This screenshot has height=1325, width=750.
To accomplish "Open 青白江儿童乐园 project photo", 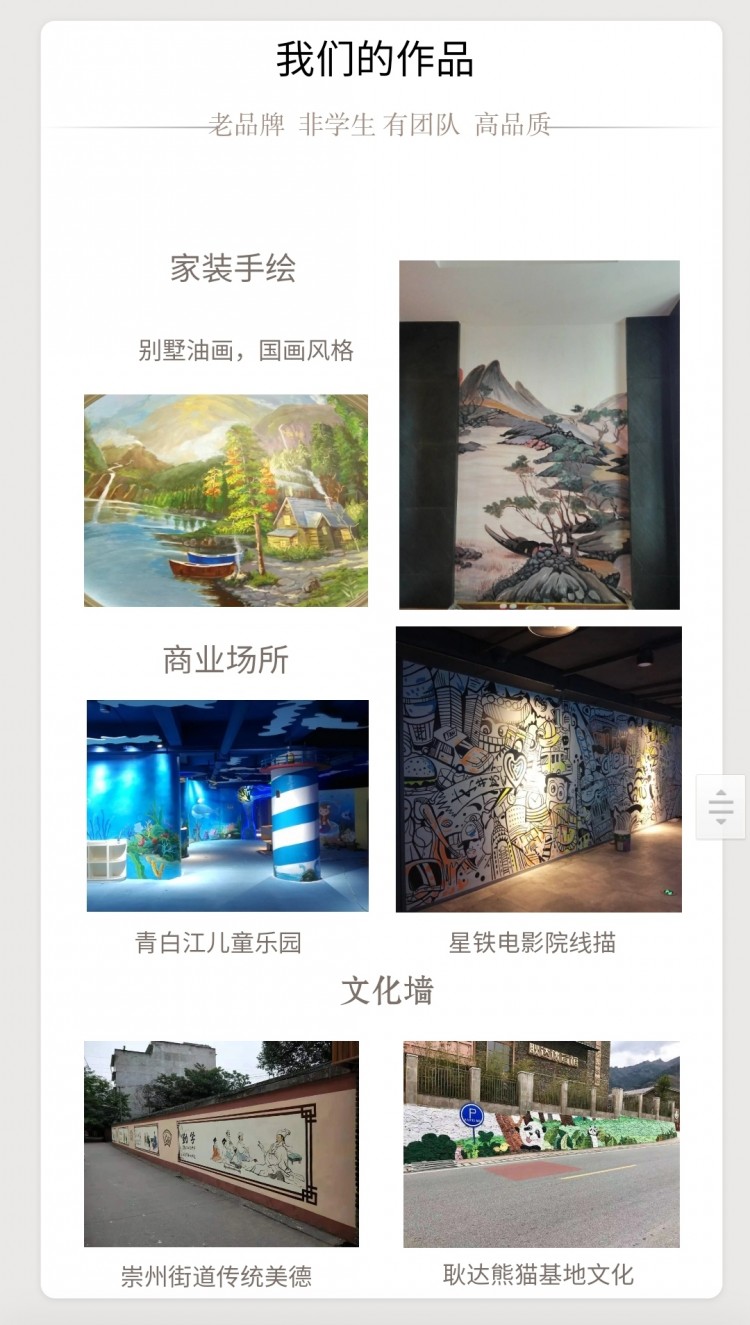I will (x=227, y=805).
